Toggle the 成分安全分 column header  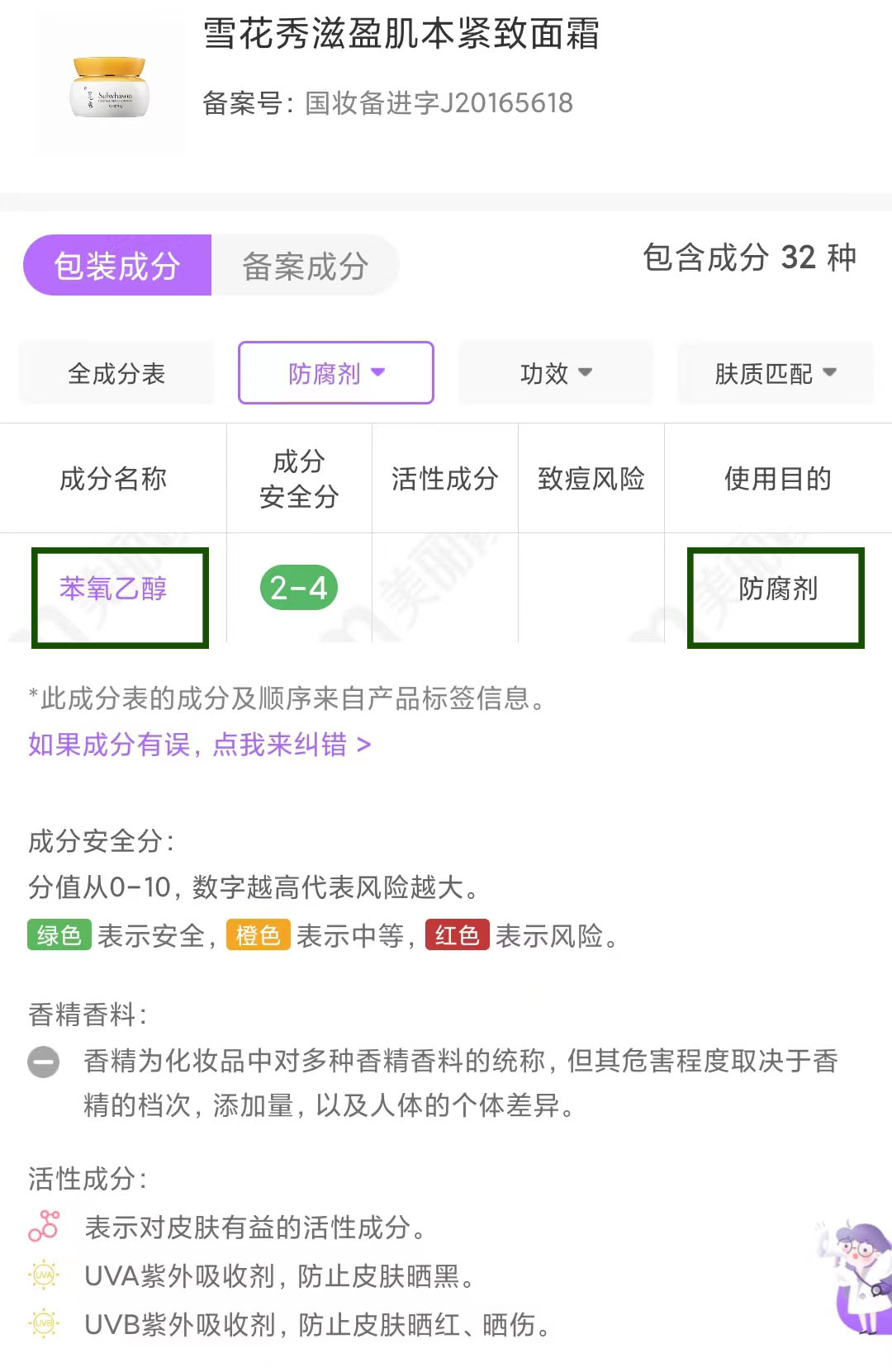click(299, 477)
